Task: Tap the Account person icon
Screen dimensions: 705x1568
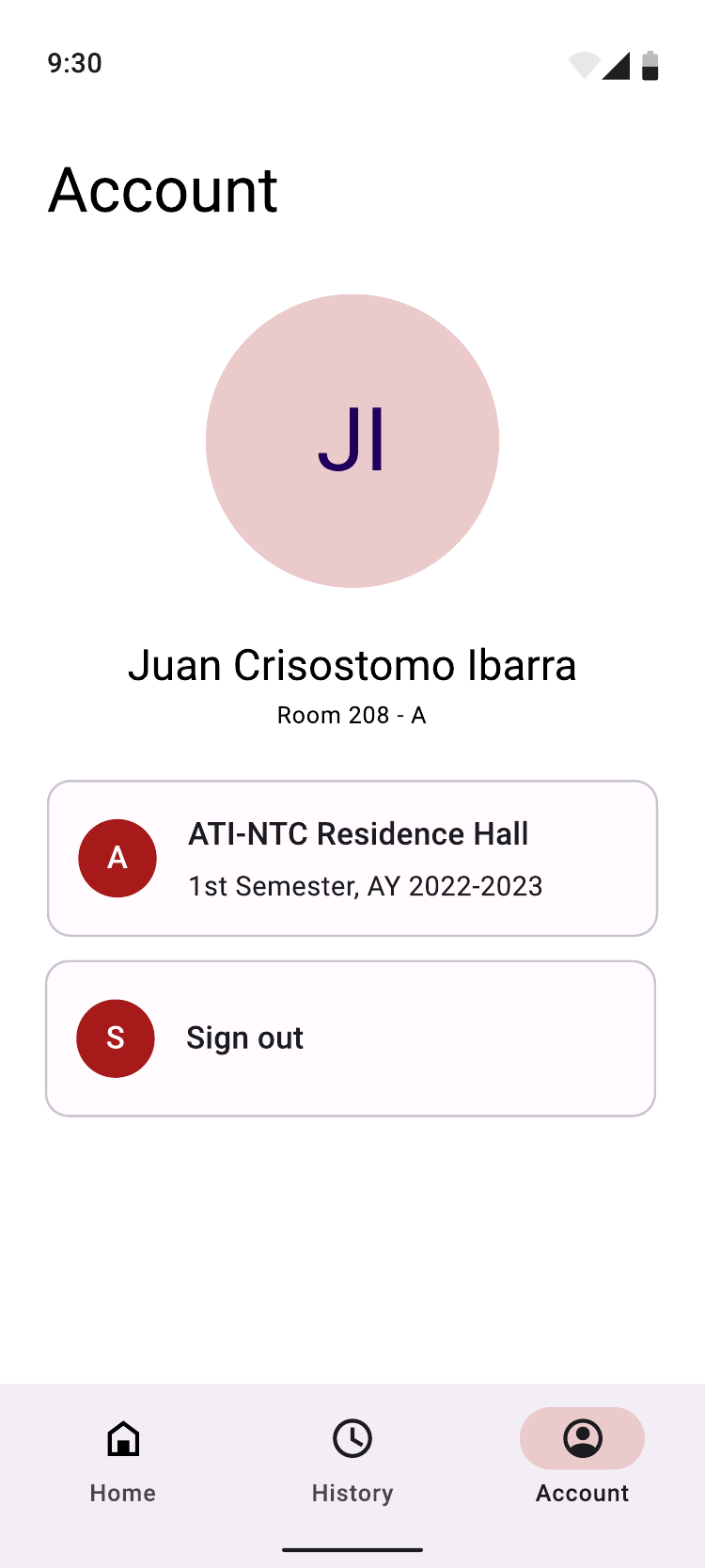Action: pyautogui.click(x=582, y=1438)
